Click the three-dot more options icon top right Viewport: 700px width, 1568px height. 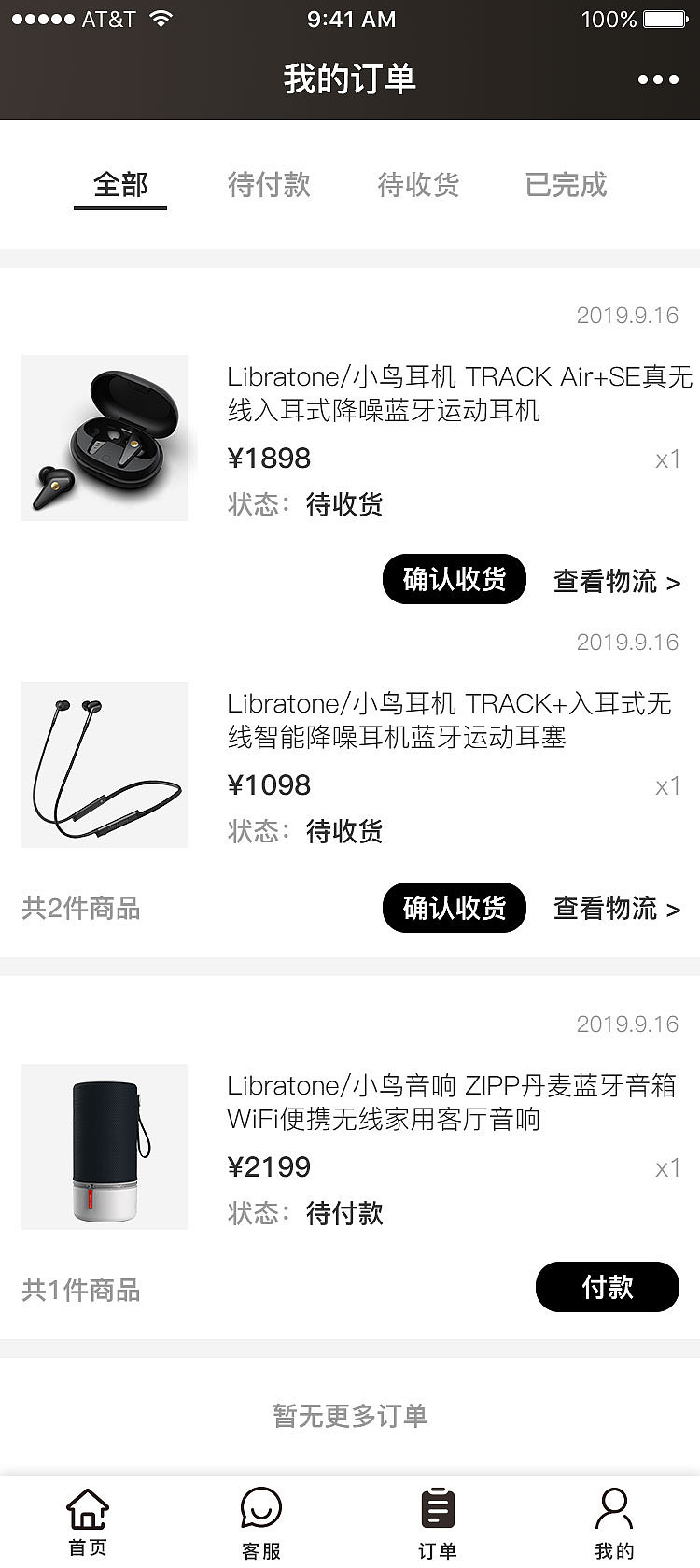coord(656,79)
